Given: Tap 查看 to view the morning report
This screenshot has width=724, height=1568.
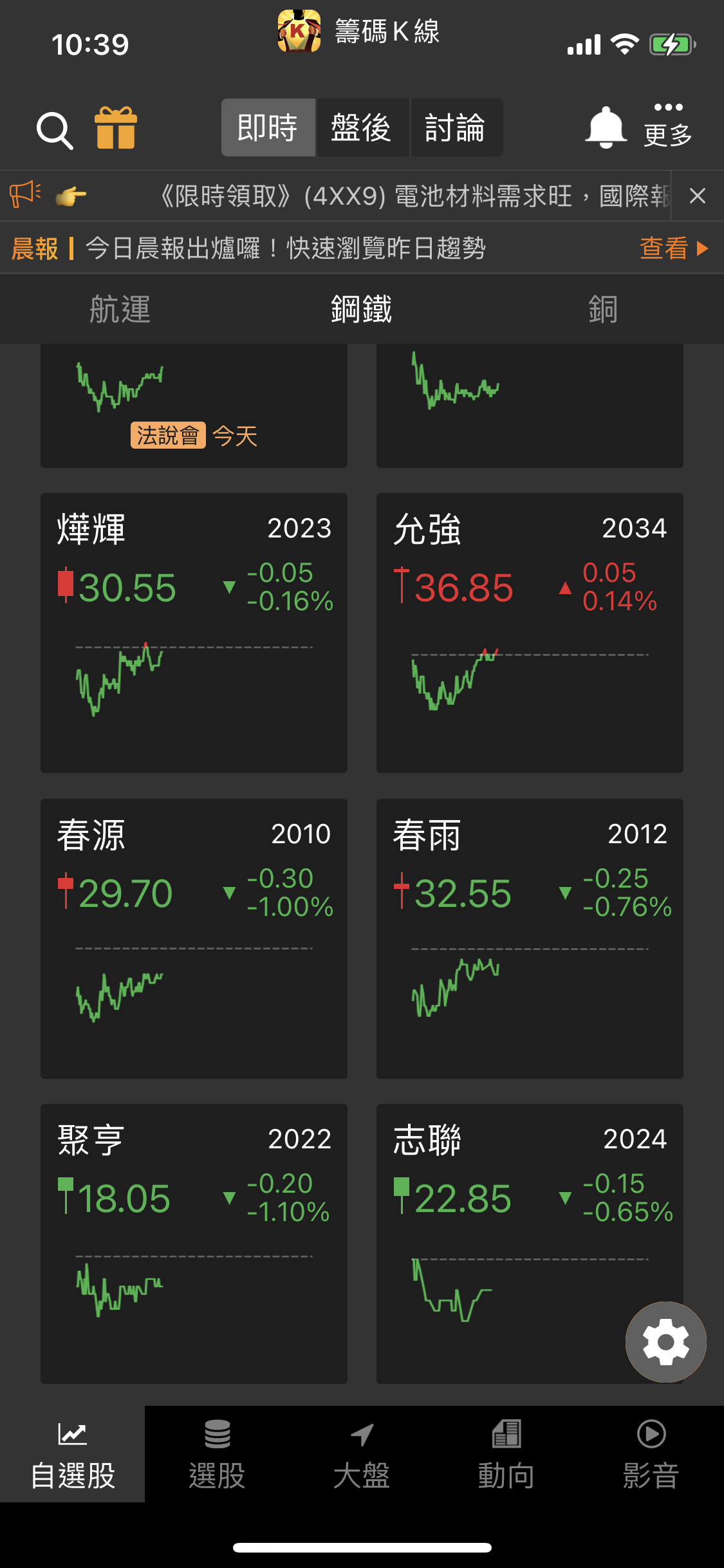Looking at the screenshot, I should coord(673,248).
